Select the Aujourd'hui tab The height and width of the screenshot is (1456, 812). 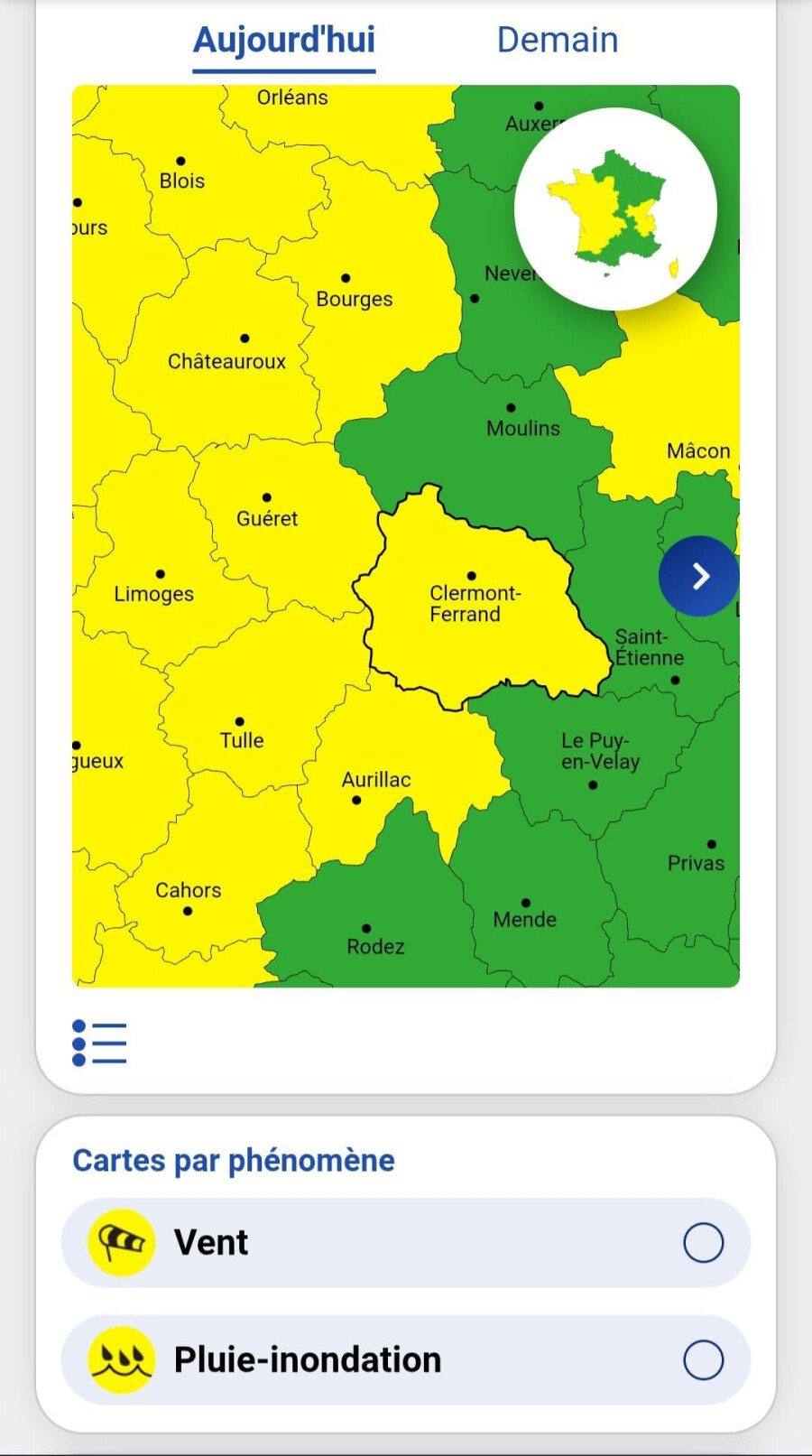coord(284,42)
